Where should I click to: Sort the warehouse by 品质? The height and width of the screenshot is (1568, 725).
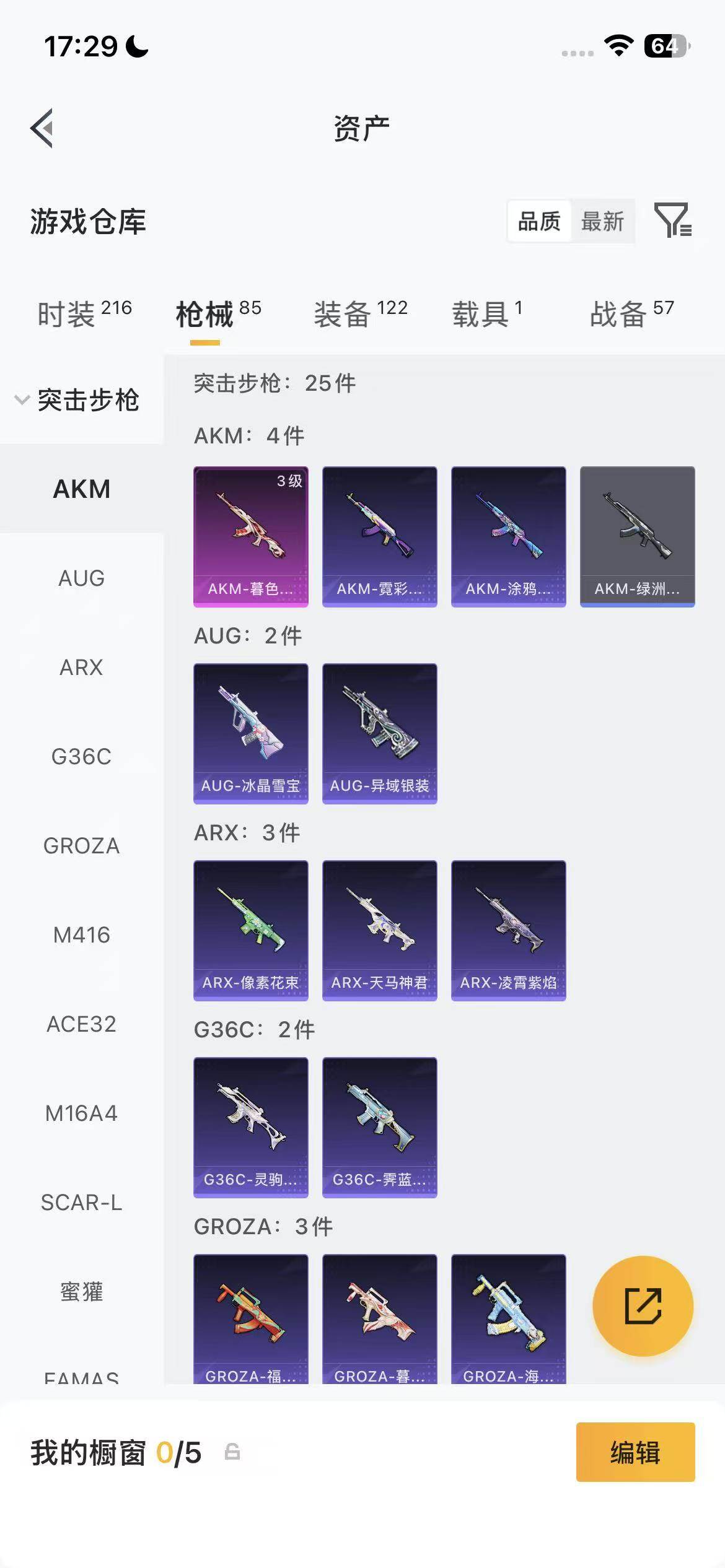539,221
